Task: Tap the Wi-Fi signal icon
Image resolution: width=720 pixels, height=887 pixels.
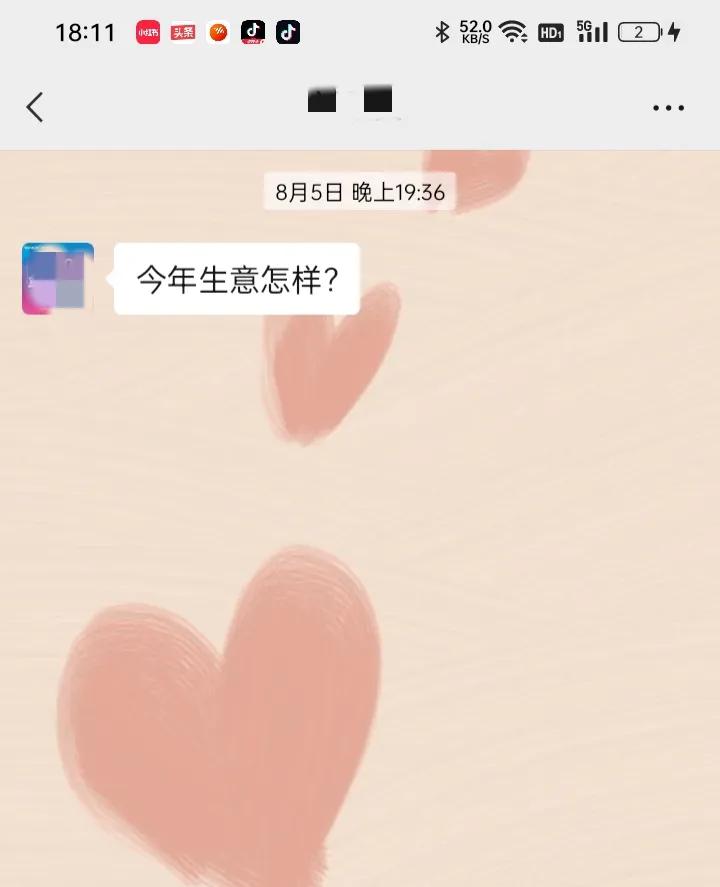Action: coord(513,31)
